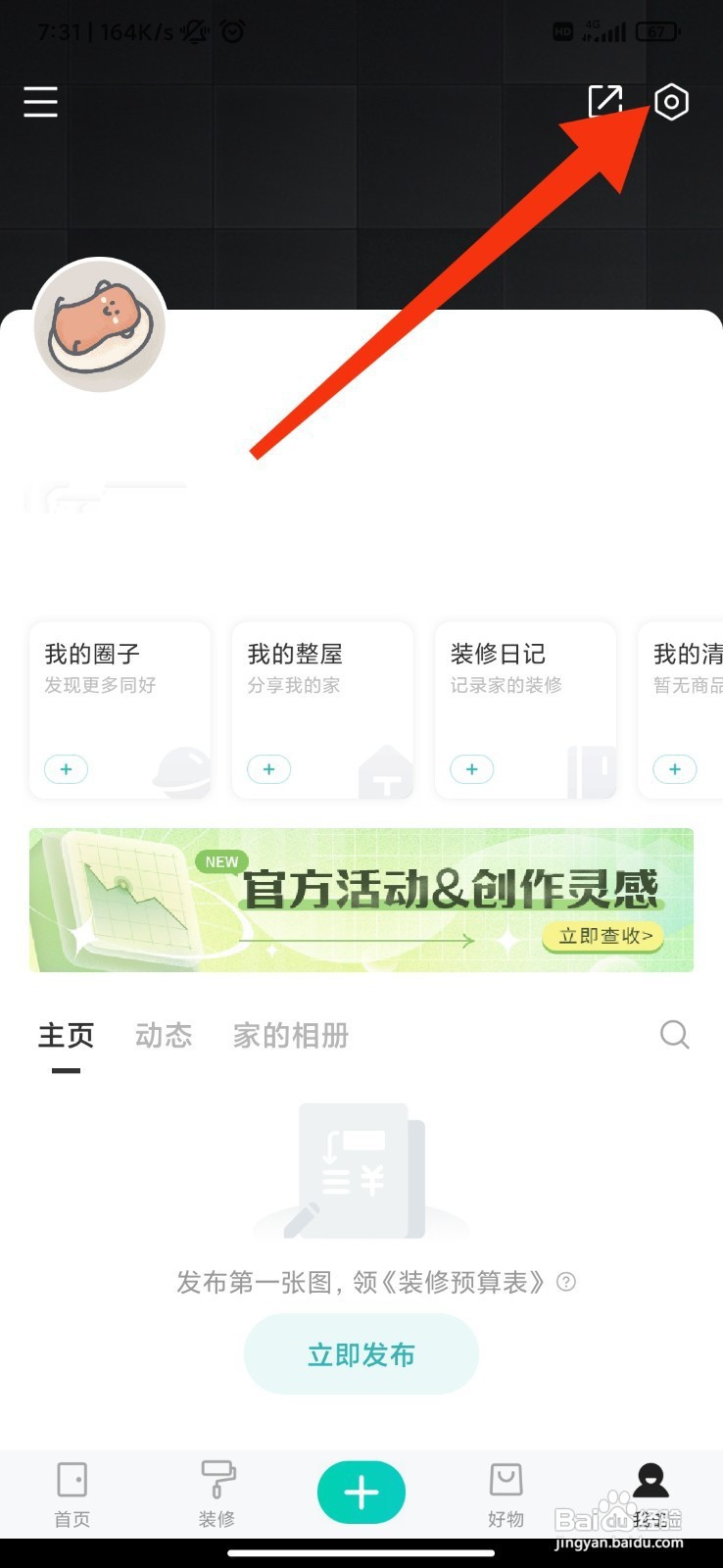Tap the plus on the 我的圈子 card
Viewport: 723px width, 1568px height.
pos(66,769)
